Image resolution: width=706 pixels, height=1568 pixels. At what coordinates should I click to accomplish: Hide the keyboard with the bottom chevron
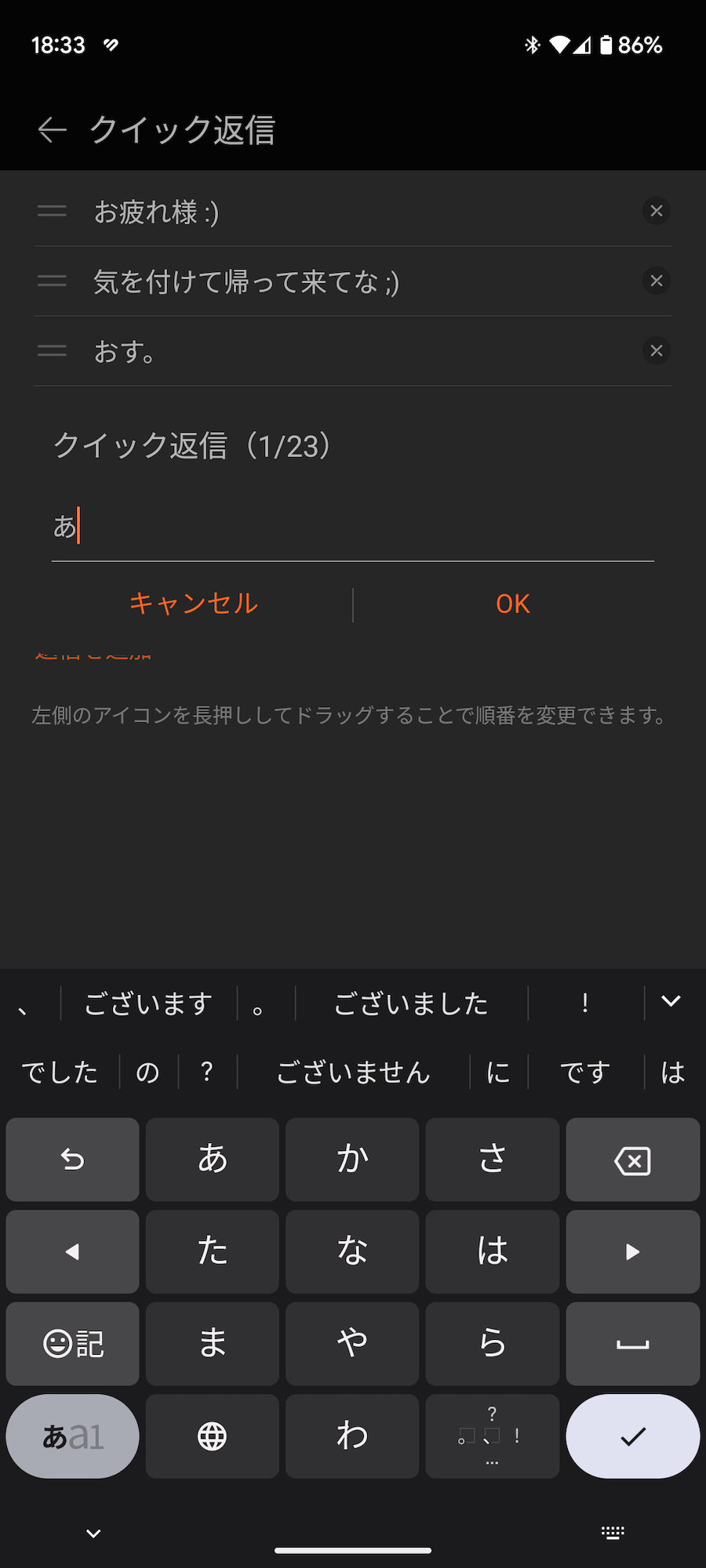[93, 1534]
